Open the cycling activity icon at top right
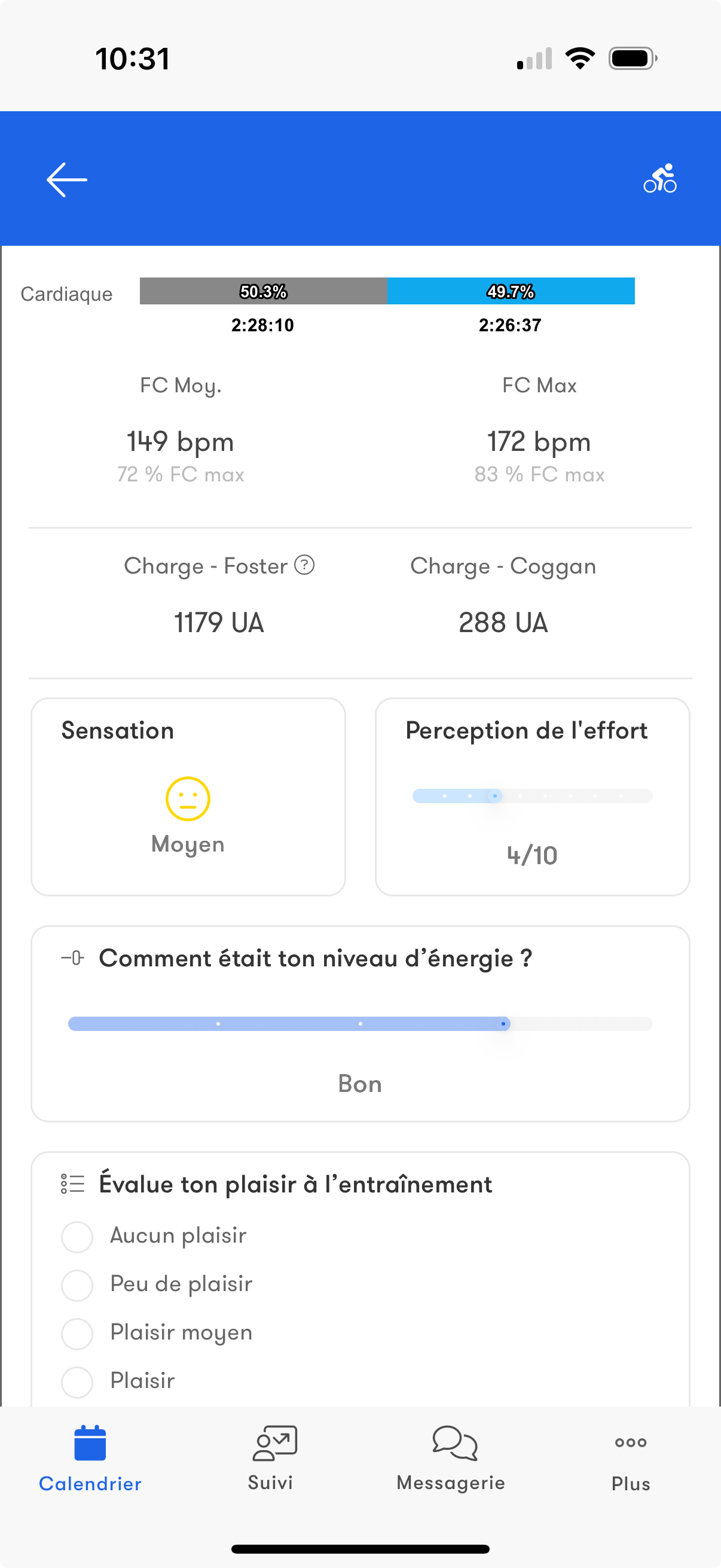This screenshot has height=1568, width=721. (x=661, y=178)
